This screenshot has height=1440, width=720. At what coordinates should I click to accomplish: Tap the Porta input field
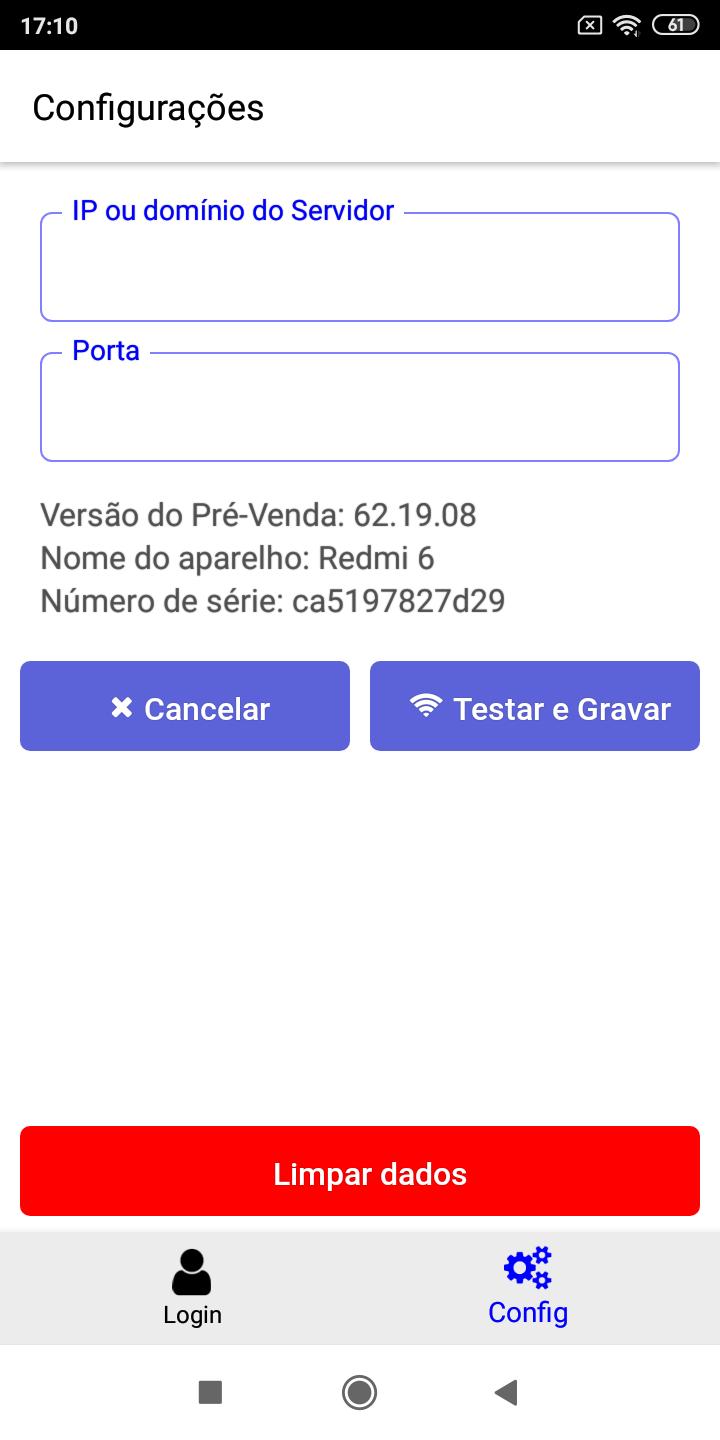click(360, 406)
